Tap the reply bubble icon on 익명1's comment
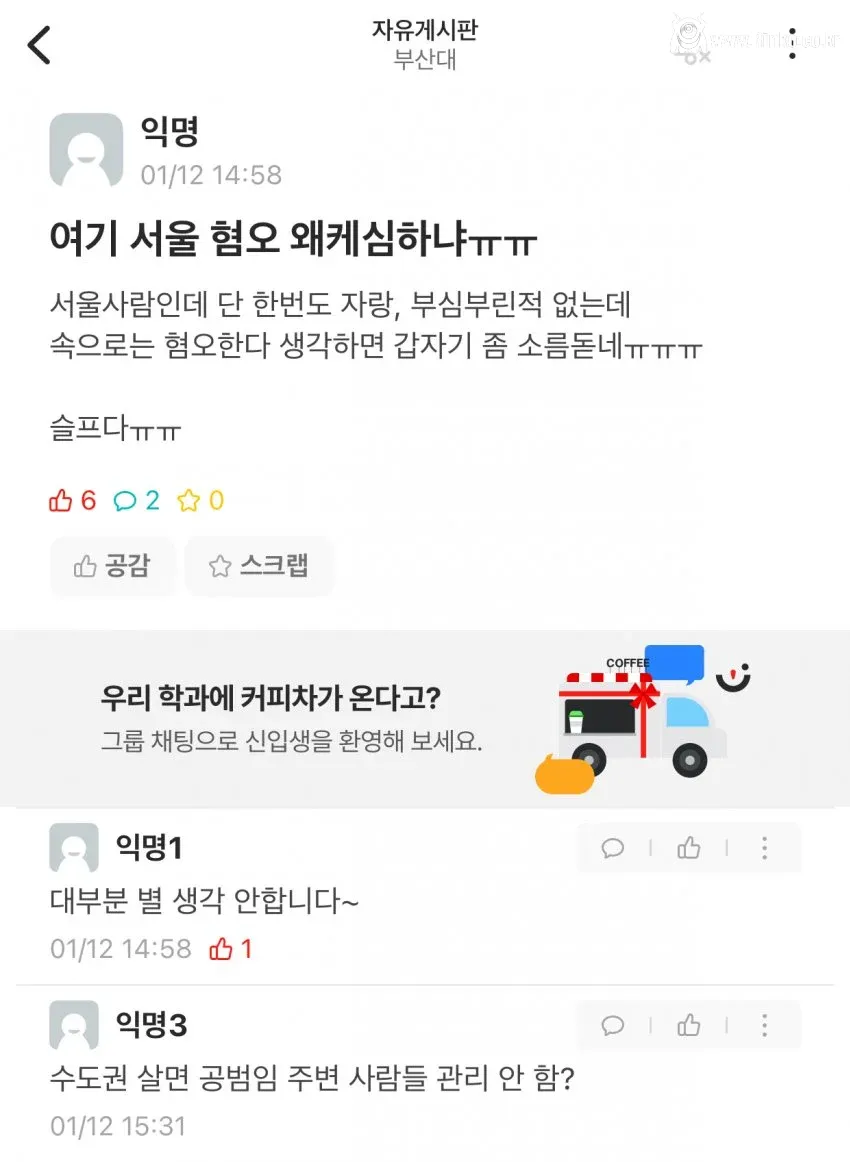 613,848
